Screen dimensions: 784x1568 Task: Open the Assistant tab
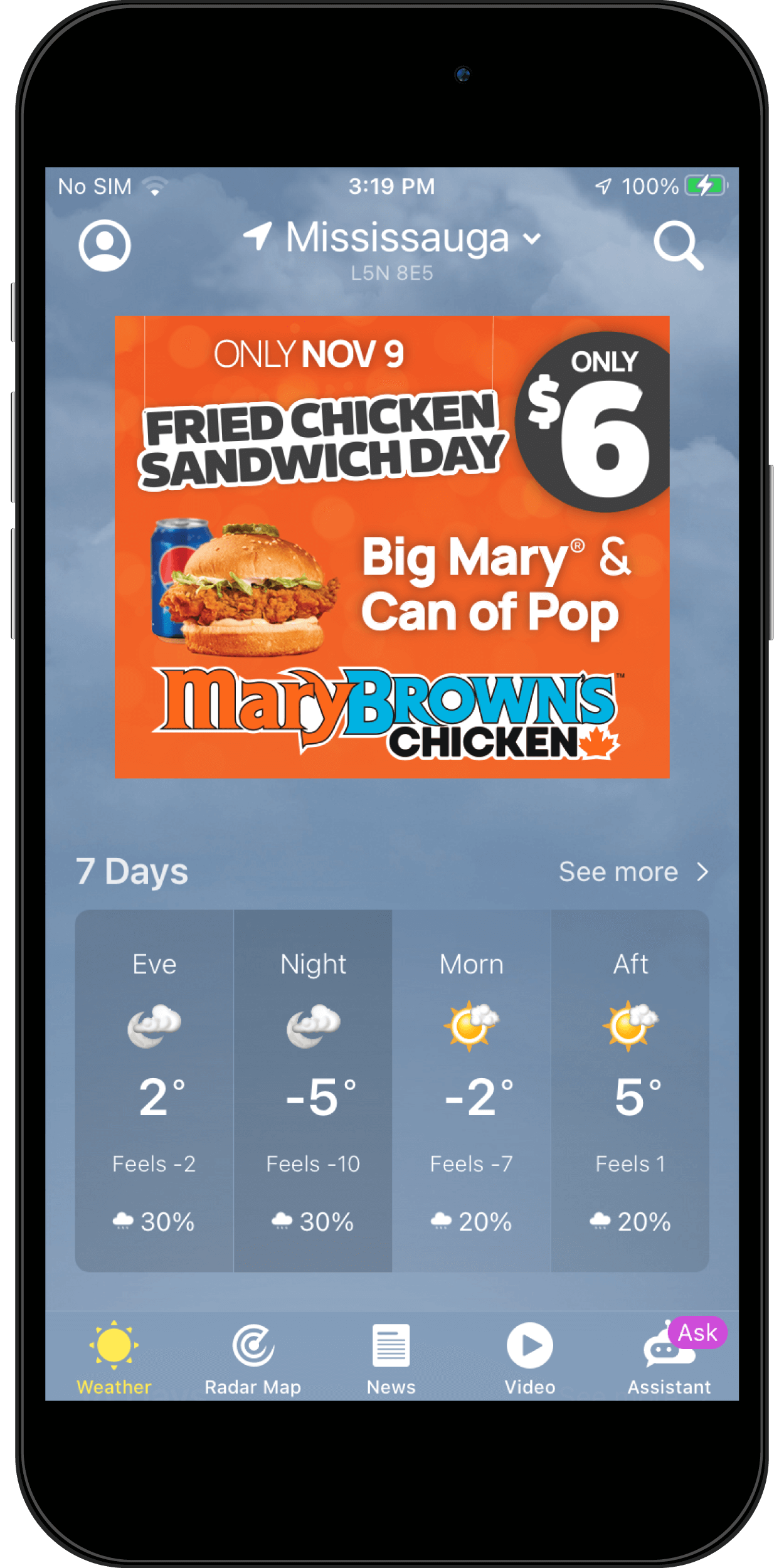(x=669, y=1358)
